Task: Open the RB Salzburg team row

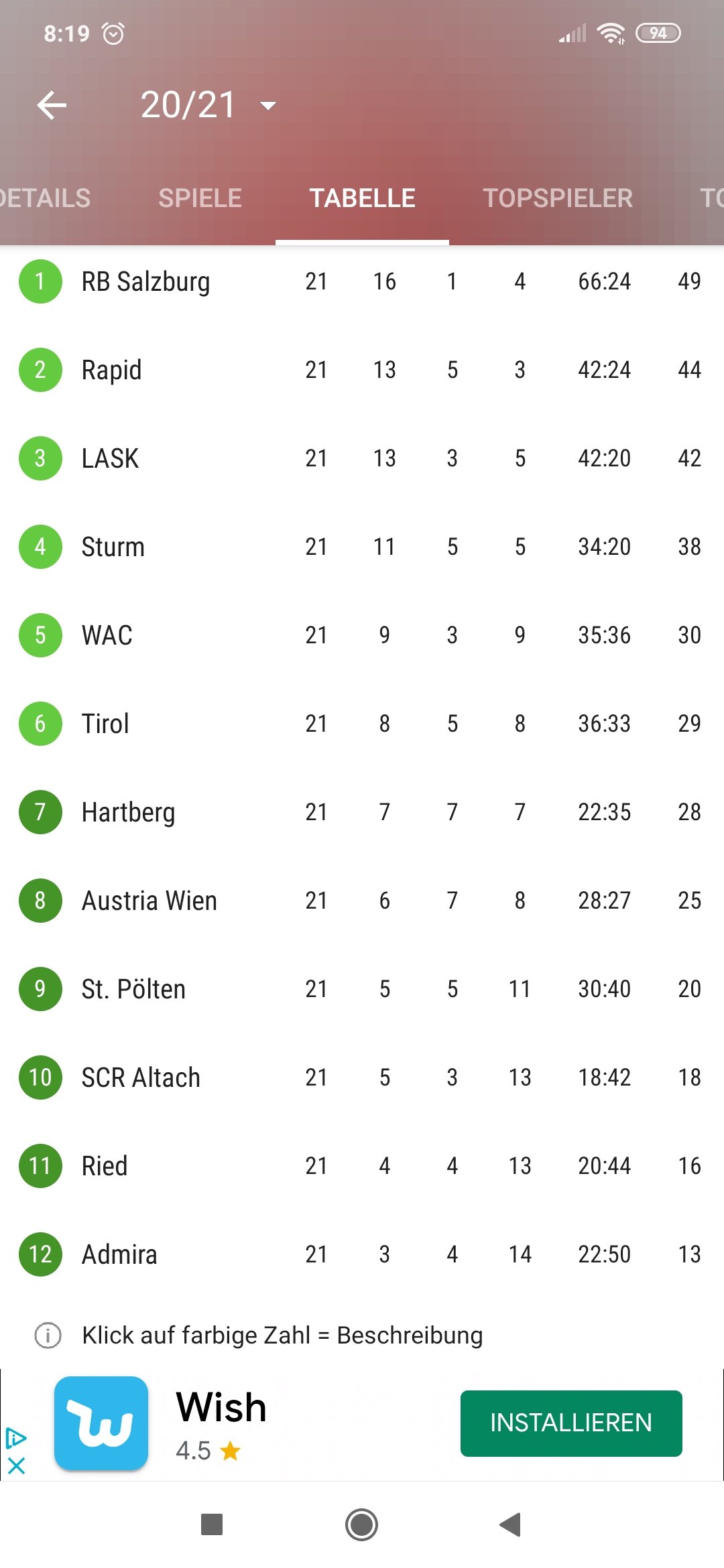Action: pyautogui.click(x=362, y=281)
